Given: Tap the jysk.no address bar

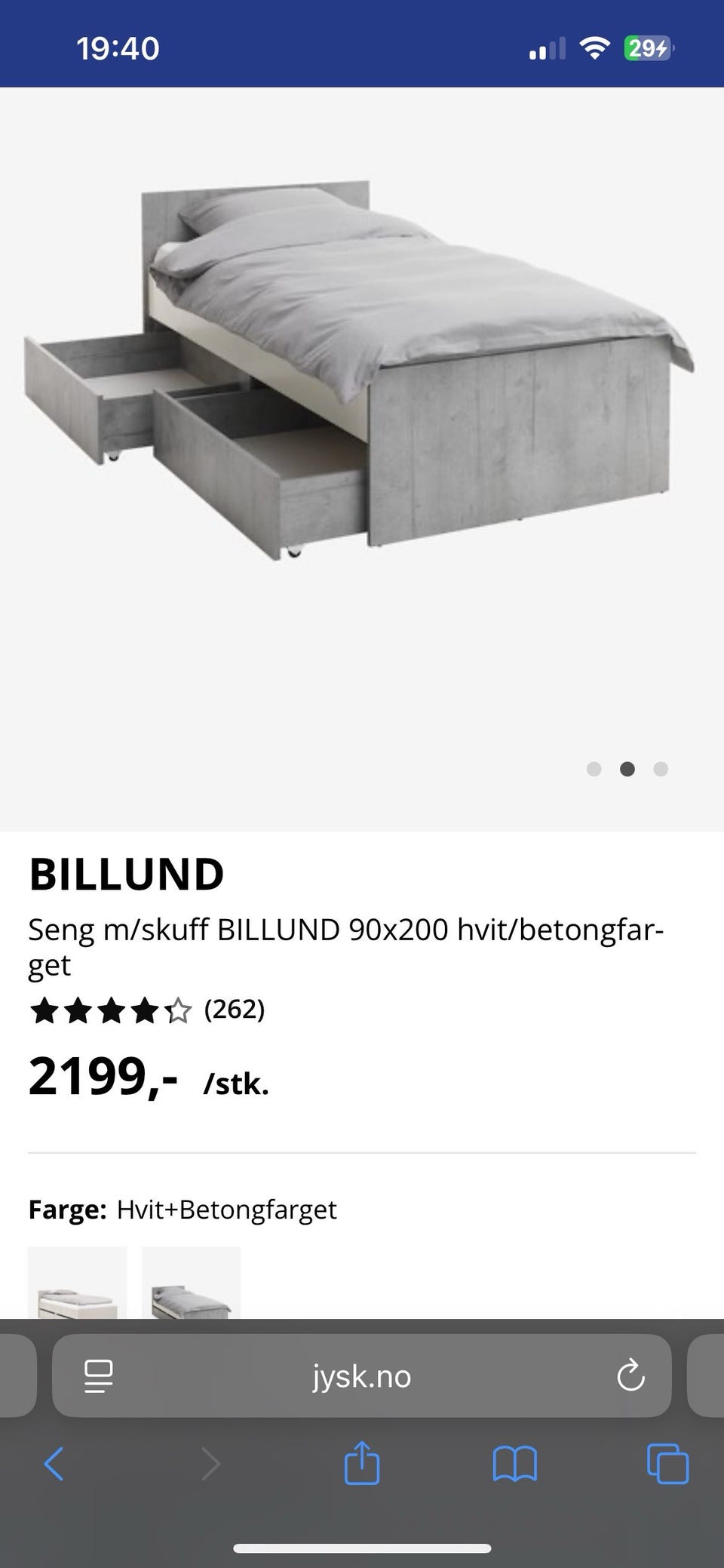Looking at the screenshot, I should coord(362,1376).
